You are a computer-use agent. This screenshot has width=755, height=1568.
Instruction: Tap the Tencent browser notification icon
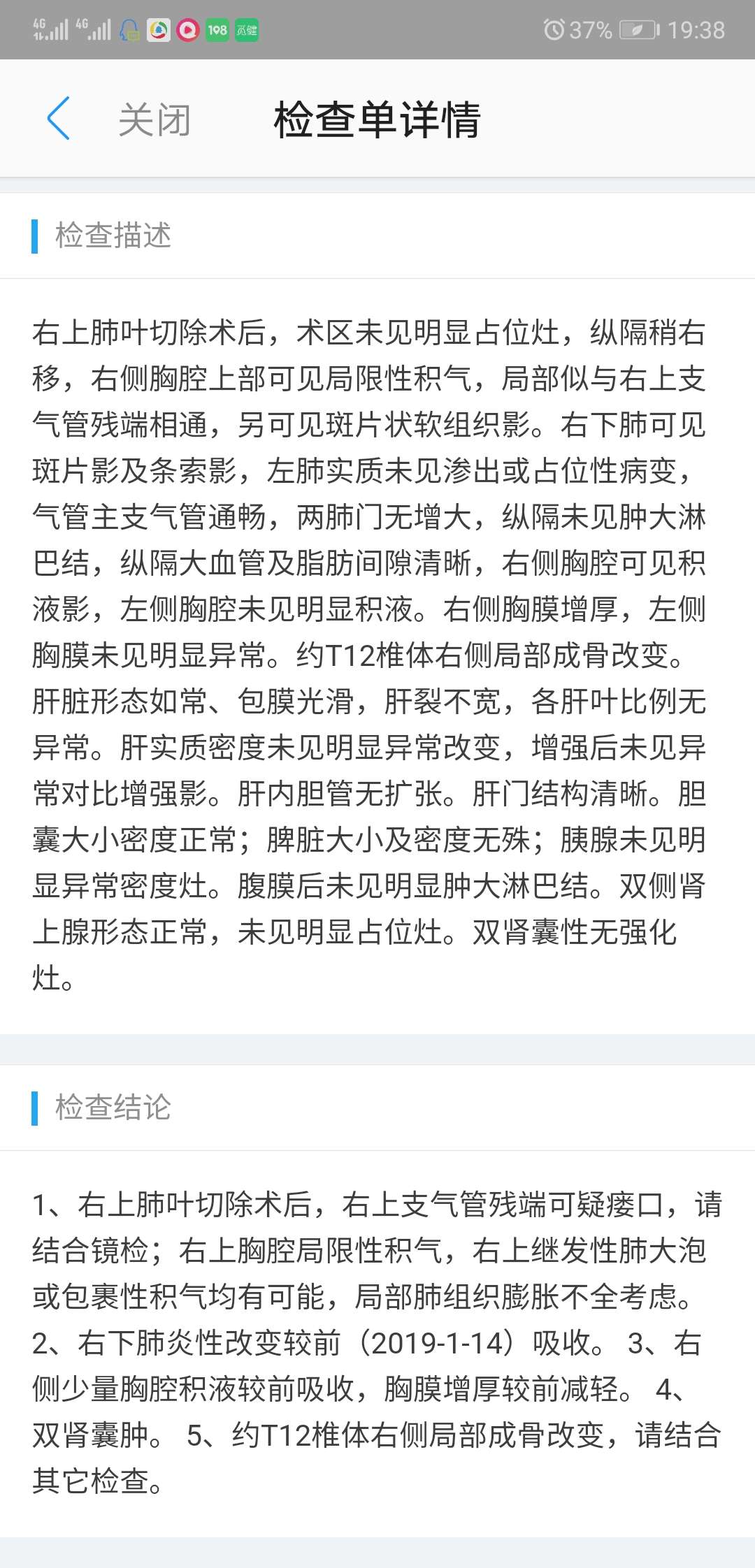159,29
